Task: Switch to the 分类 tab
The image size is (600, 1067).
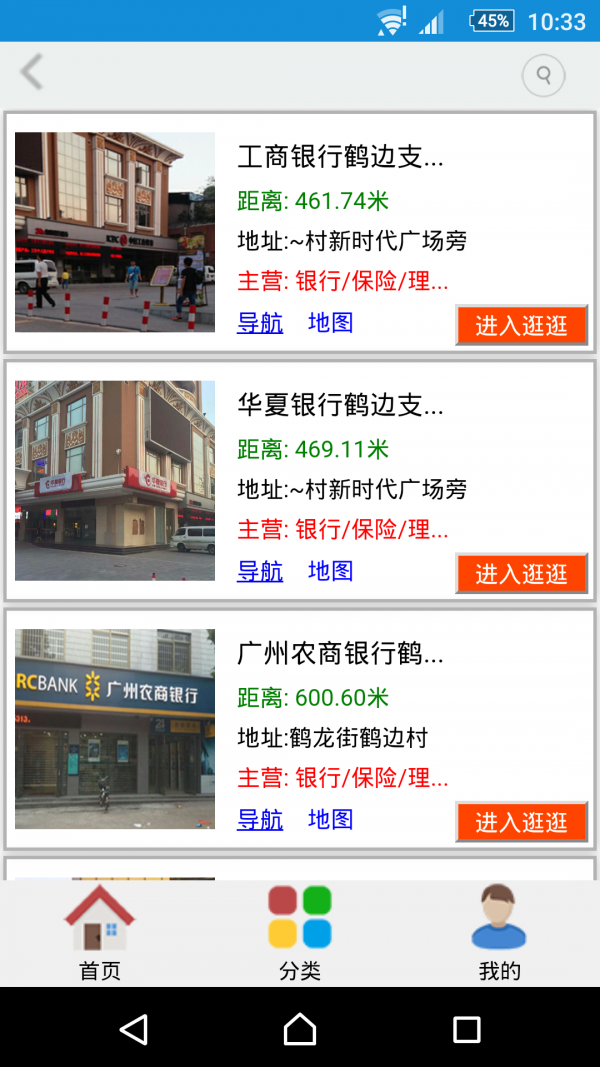Action: pos(300,932)
